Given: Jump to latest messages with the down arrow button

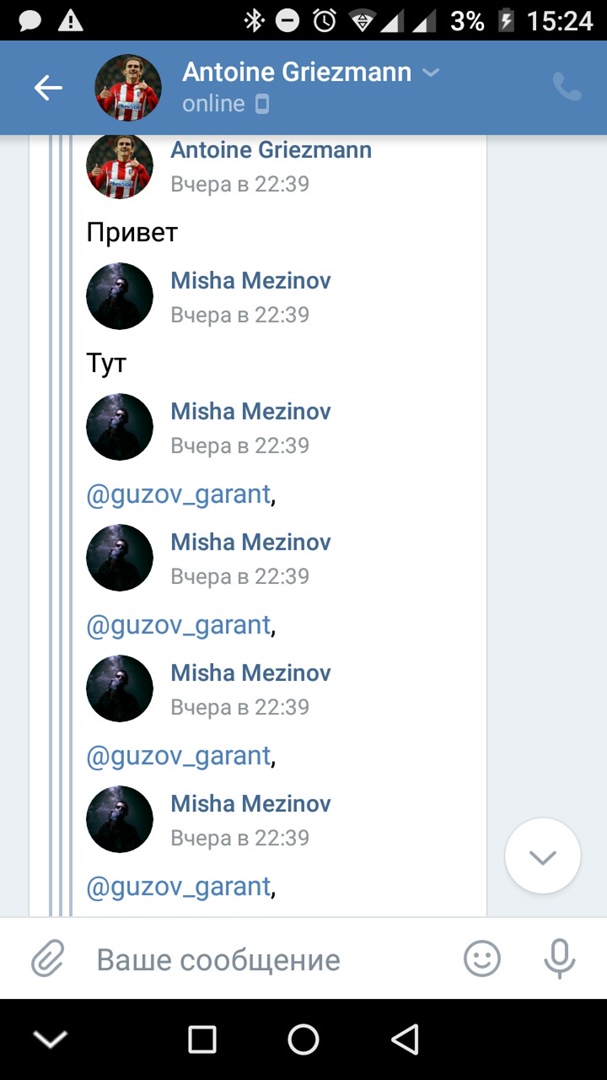Looking at the screenshot, I should tap(543, 856).
